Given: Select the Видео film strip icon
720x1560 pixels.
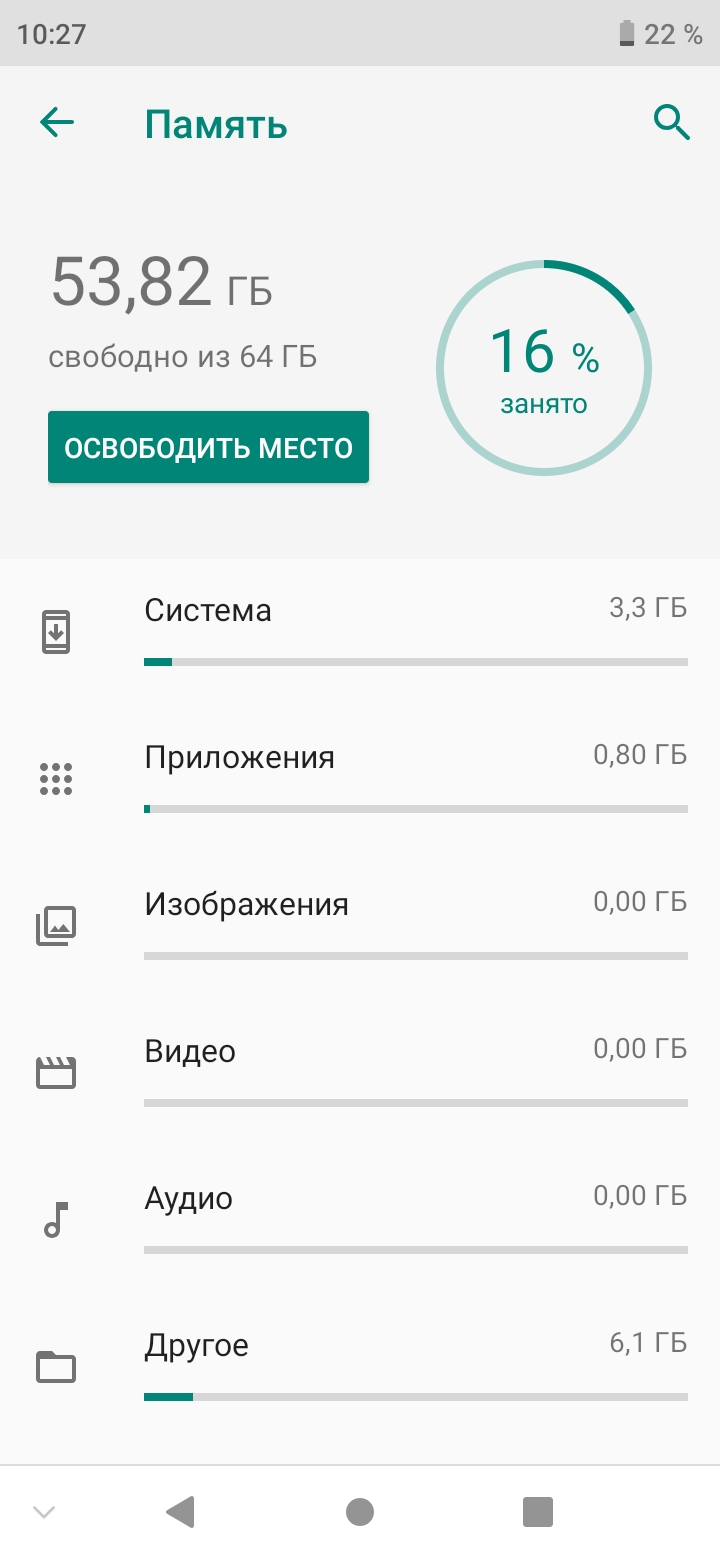Looking at the screenshot, I should pyautogui.click(x=57, y=1070).
